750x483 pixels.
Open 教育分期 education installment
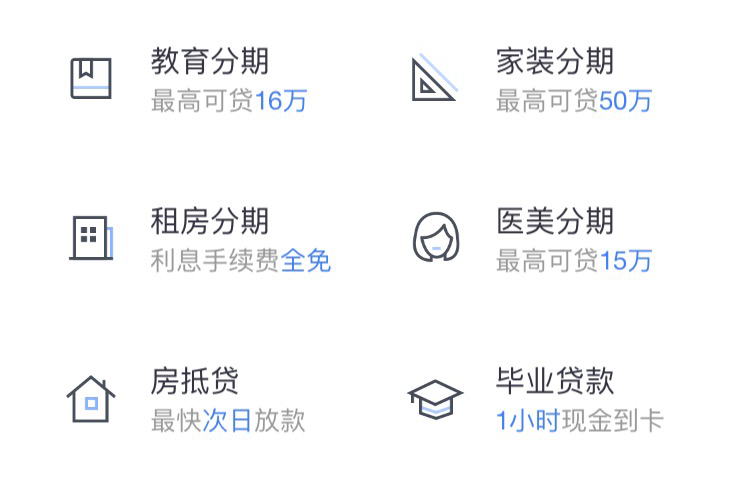tap(209, 62)
